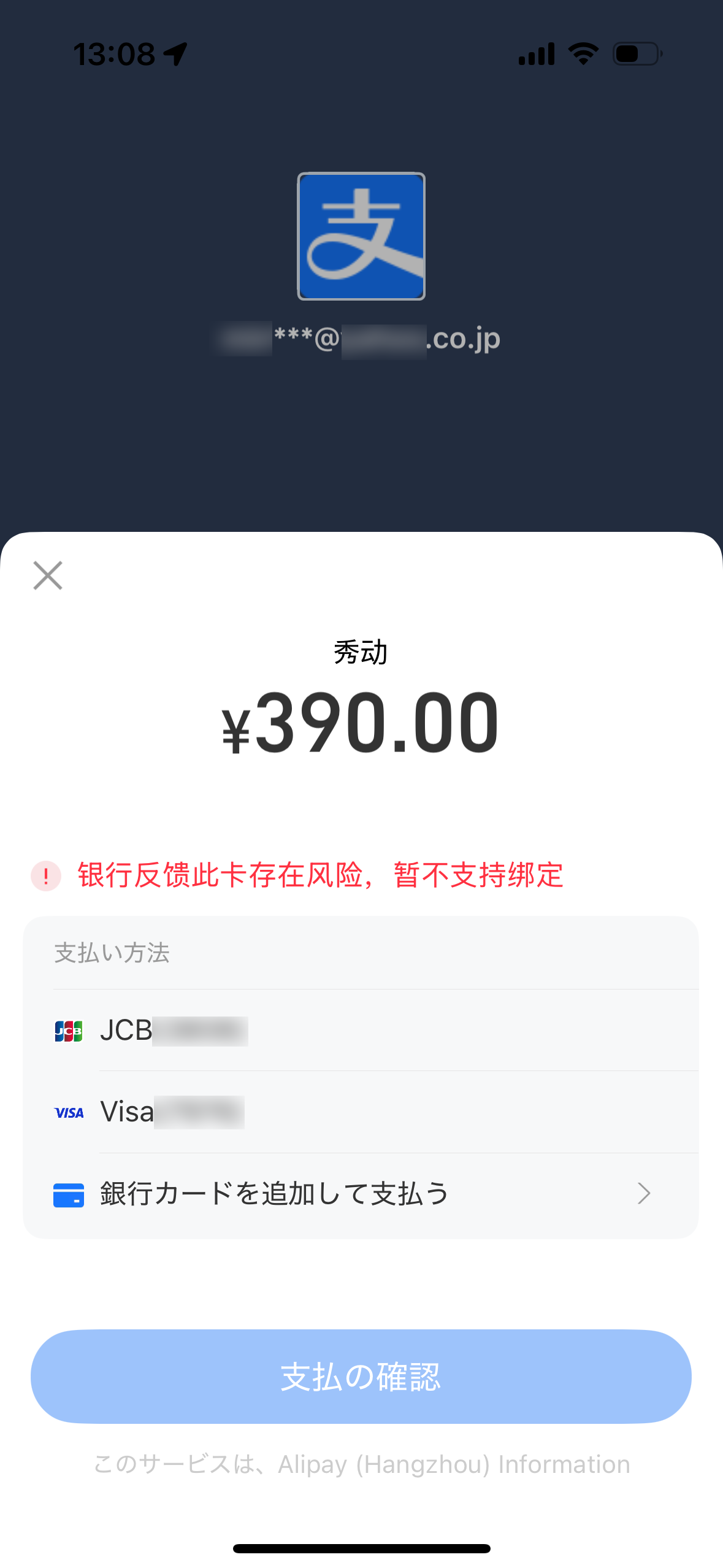Tap the 支払の確認 button
Viewport: 723px width, 1568px height.
tap(361, 1376)
